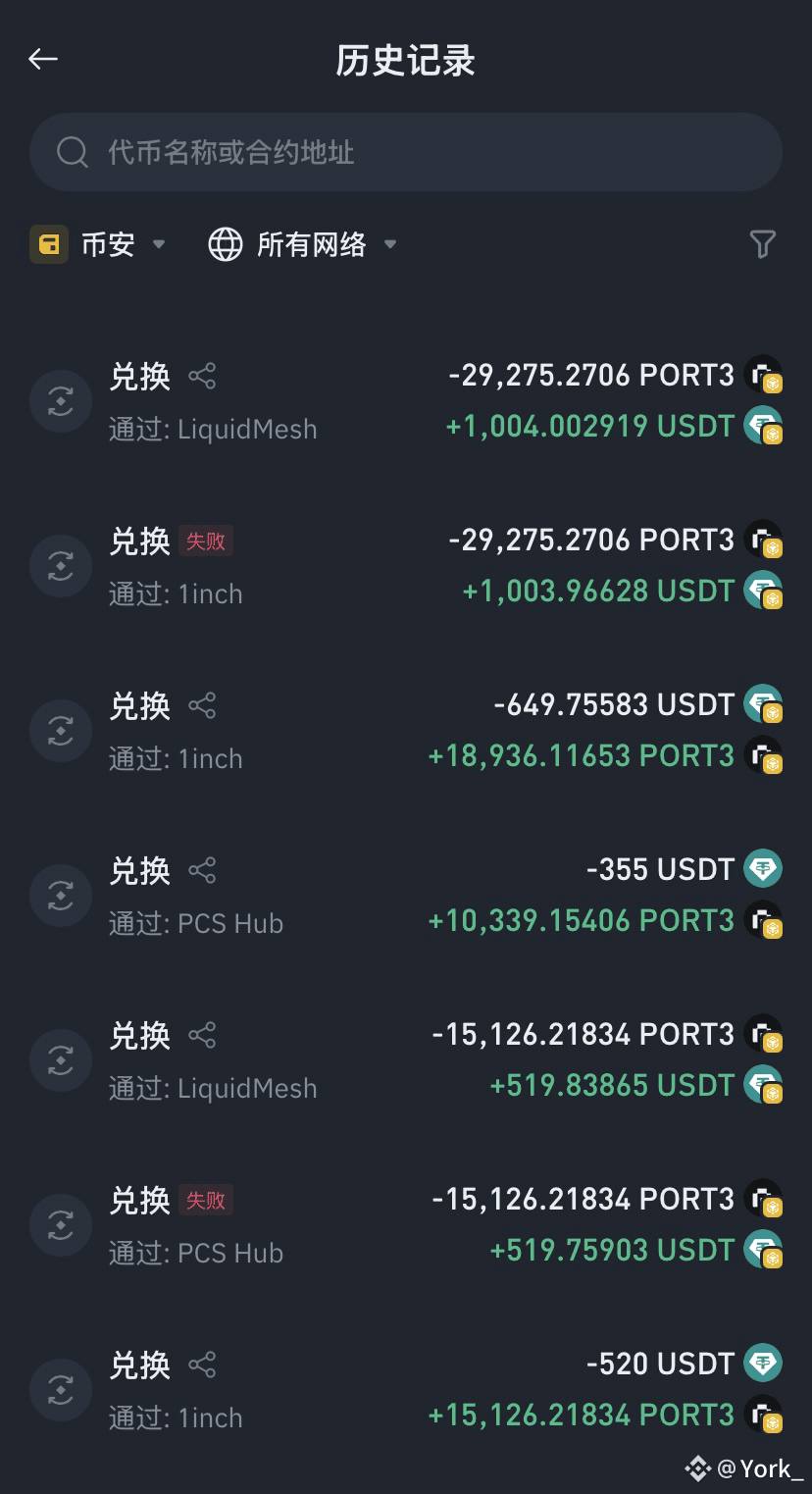Share the swap receiving +1,004.002919 USDT

[x=202, y=376]
